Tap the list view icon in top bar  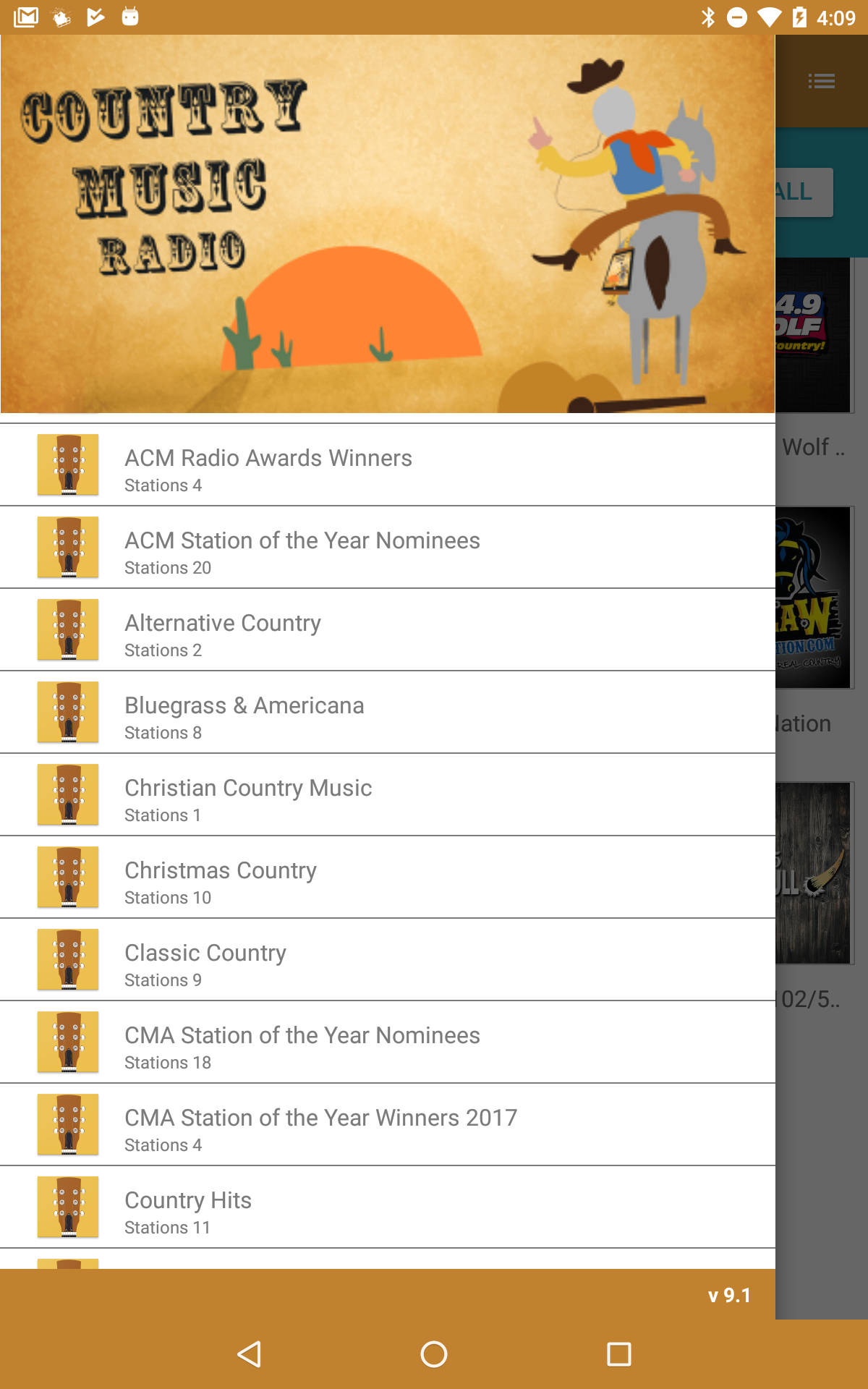pyautogui.click(x=822, y=81)
